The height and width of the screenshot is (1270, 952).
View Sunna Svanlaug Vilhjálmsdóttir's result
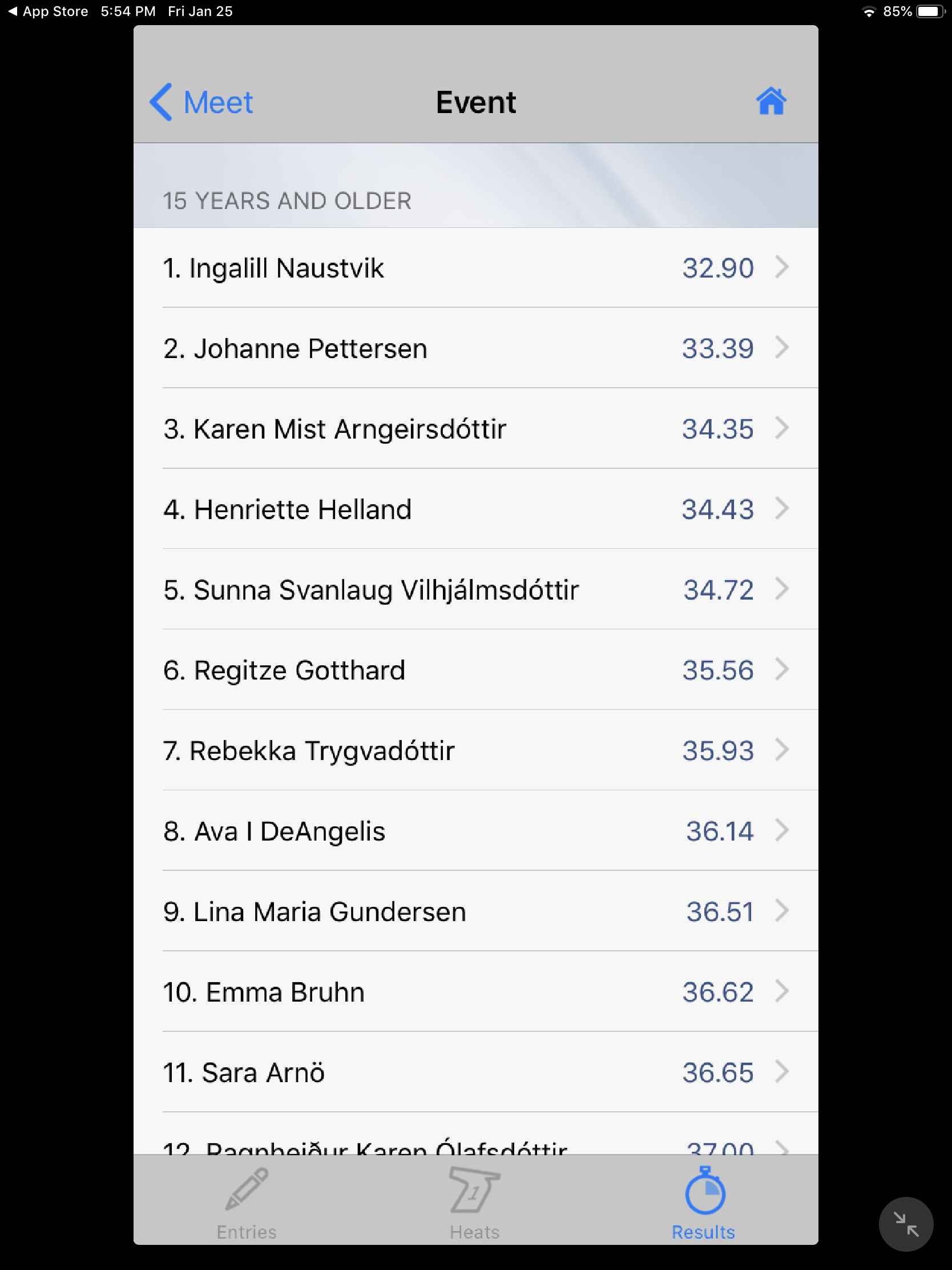pos(475,589)
